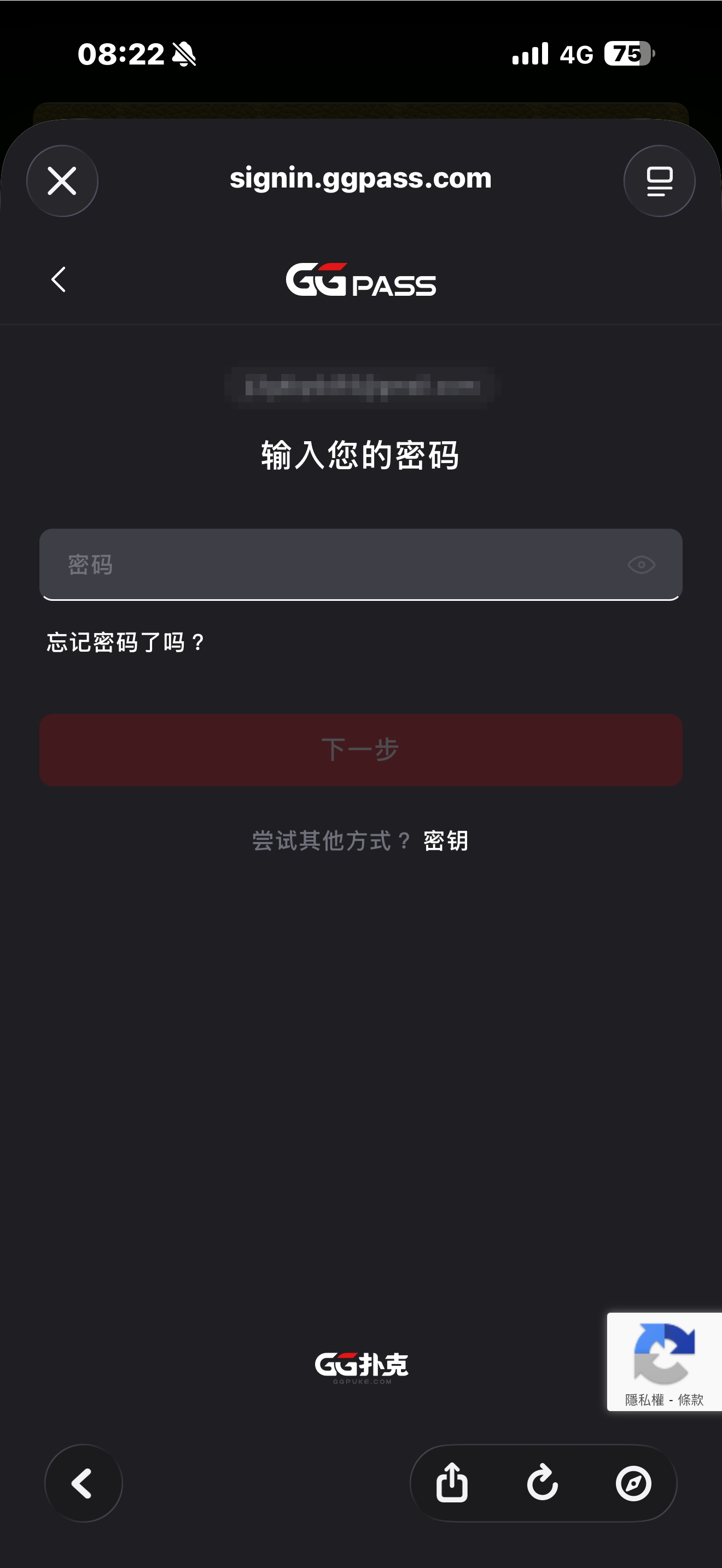Choose 密钥 as the sign-in method

(x=446, y=841)
